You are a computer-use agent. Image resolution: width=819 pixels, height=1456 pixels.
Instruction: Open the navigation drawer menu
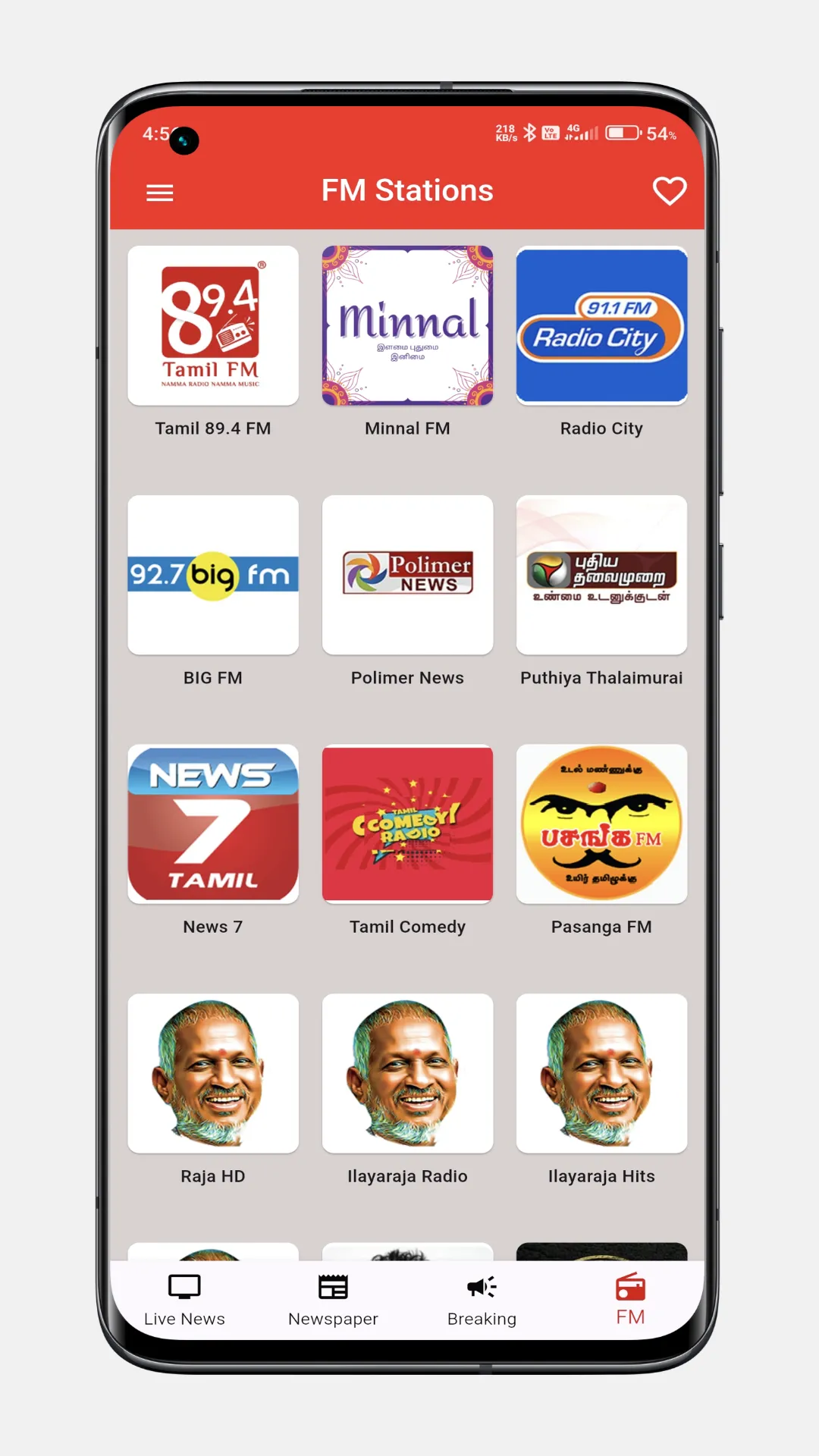pos(159,192)
